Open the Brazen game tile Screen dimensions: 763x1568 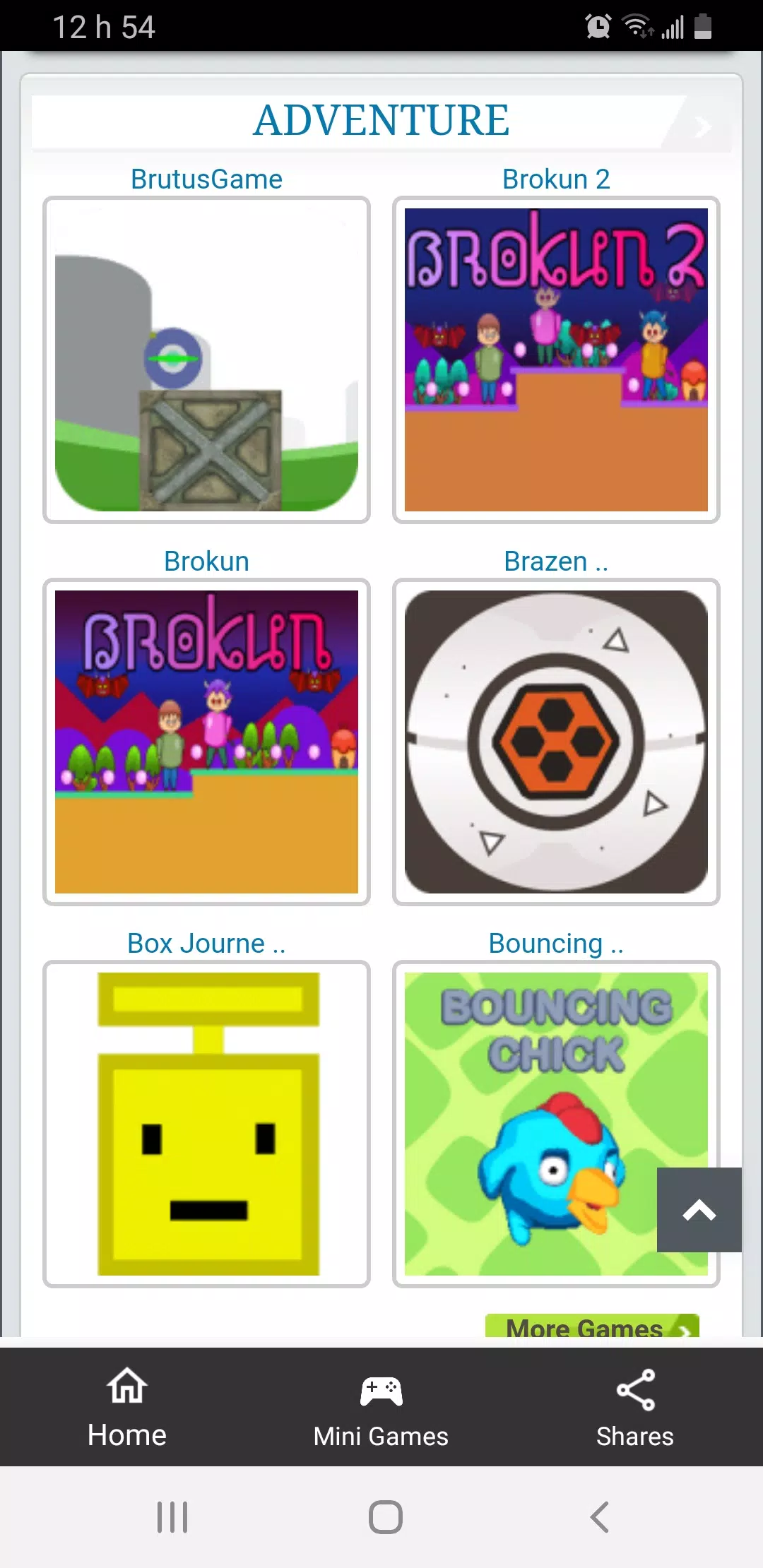coord(556,742)
